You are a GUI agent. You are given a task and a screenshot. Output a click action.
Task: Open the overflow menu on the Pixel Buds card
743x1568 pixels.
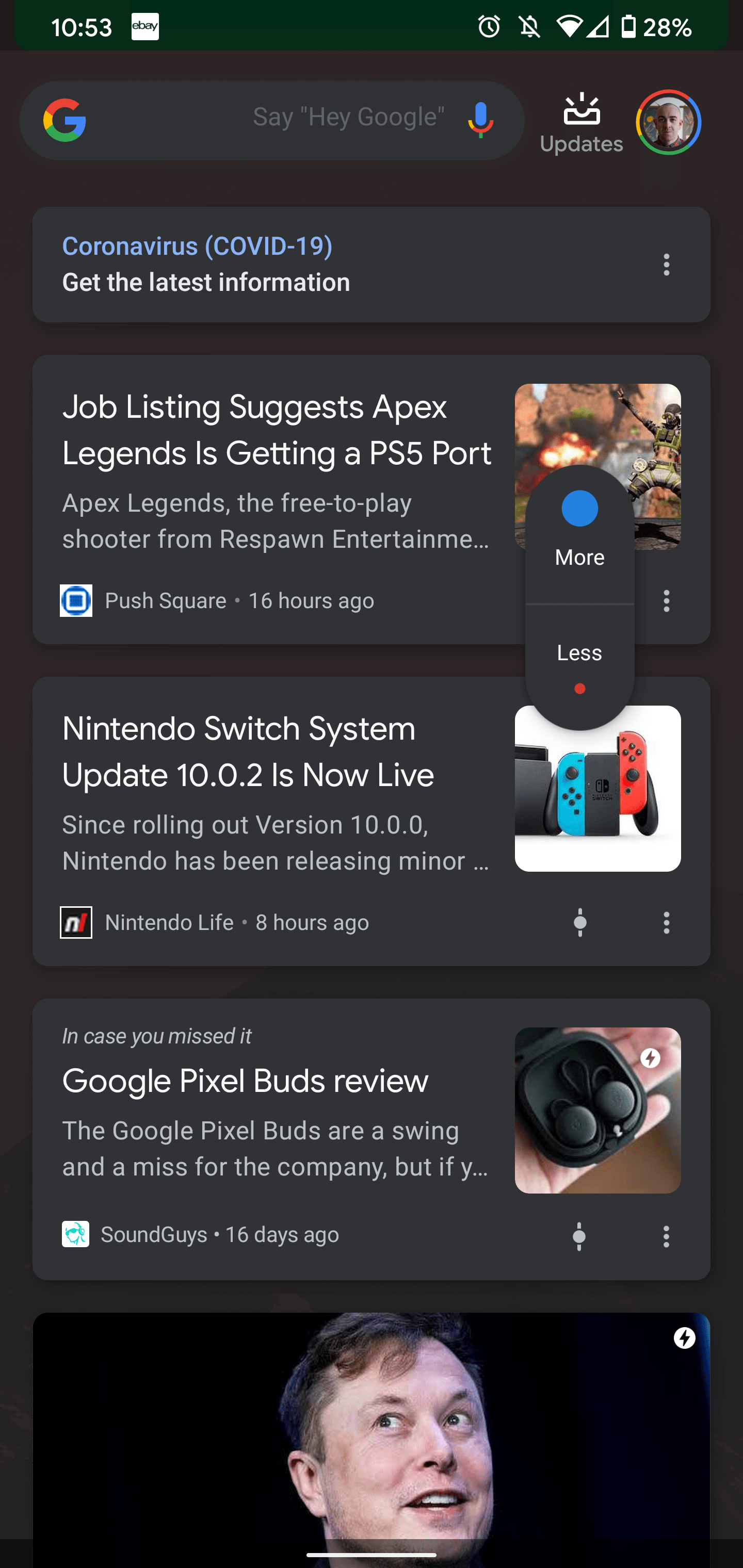coord(666,1236)
